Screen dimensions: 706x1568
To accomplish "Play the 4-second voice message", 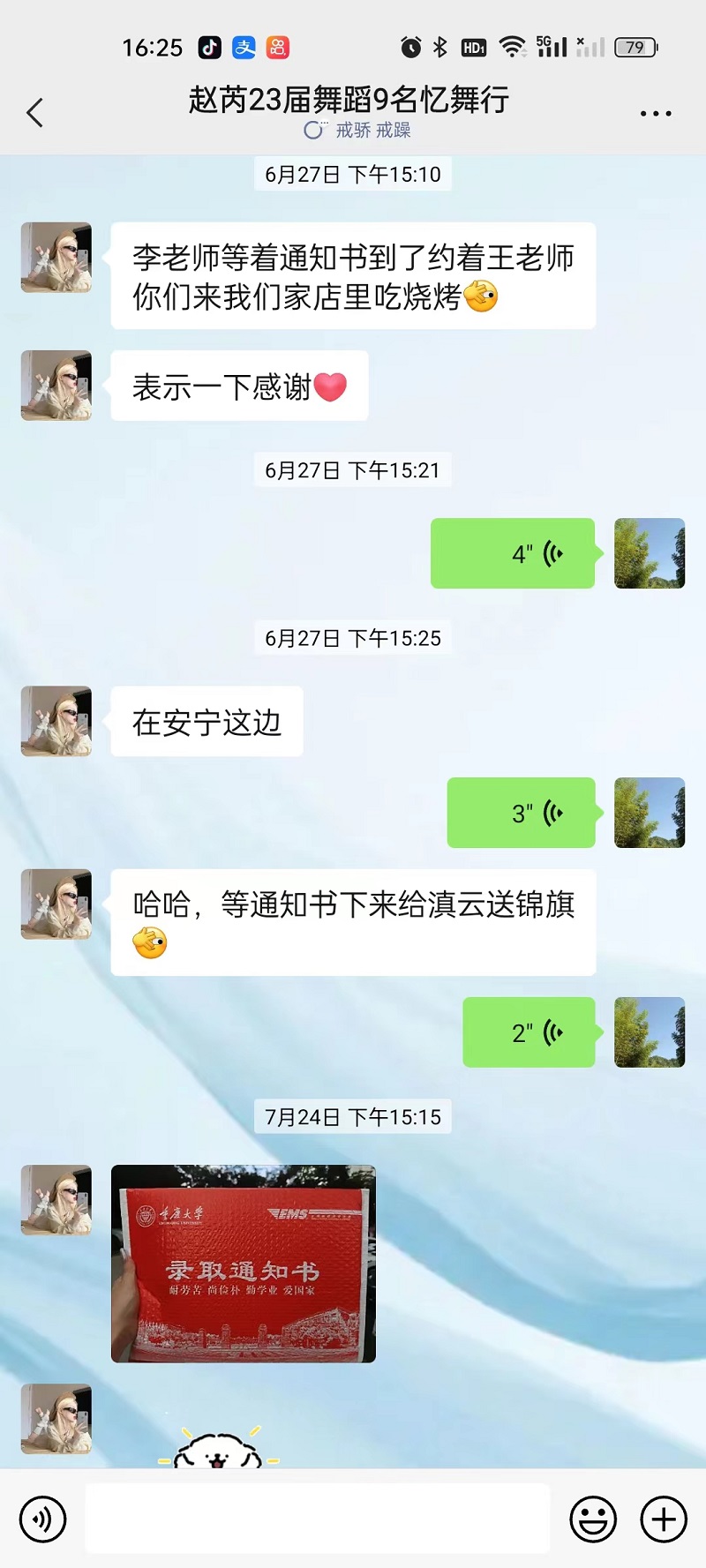I will (x=513, y=553).
